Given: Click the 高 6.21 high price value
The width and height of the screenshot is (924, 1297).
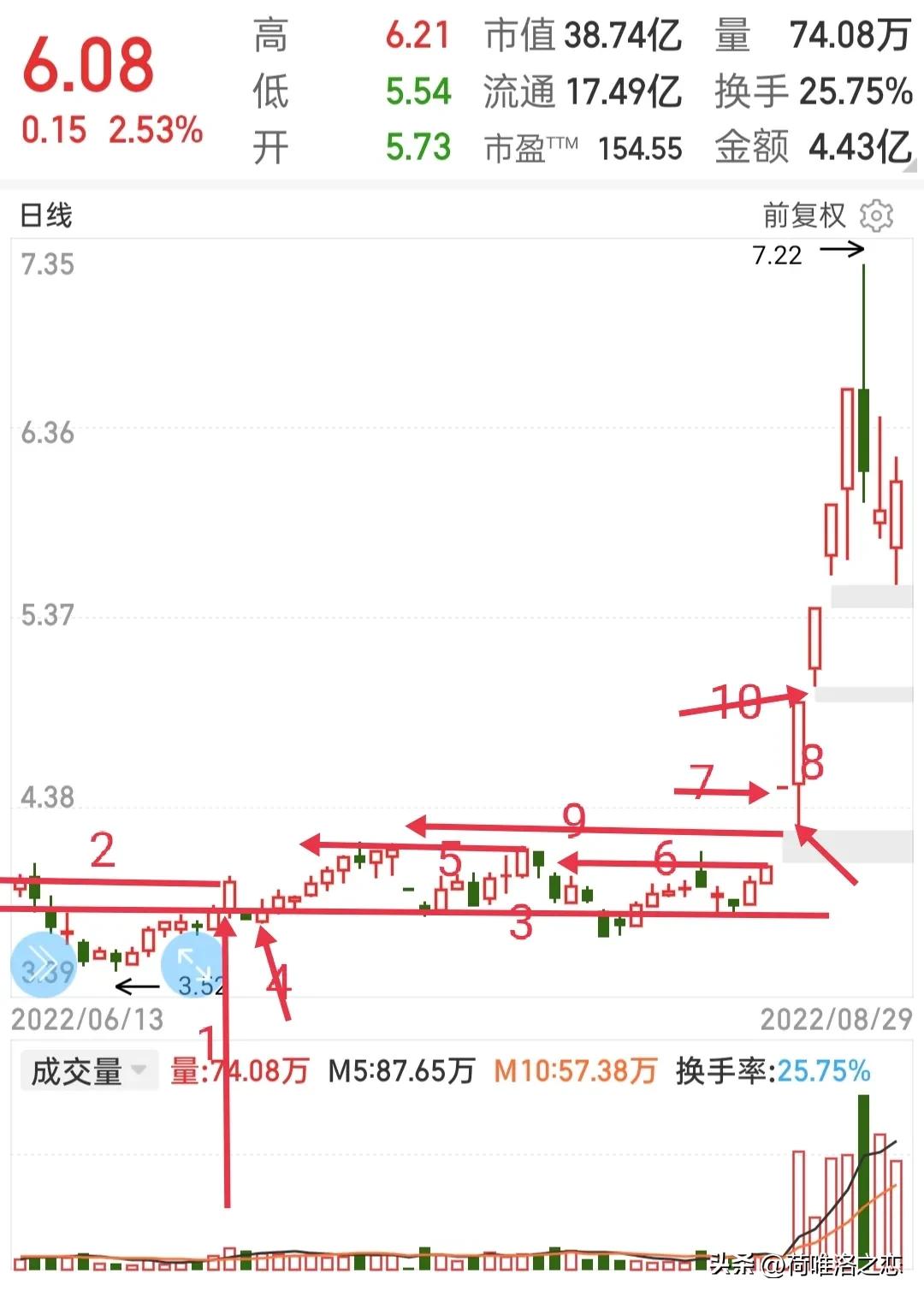Looking at the screenshot, I should (417, 36).
